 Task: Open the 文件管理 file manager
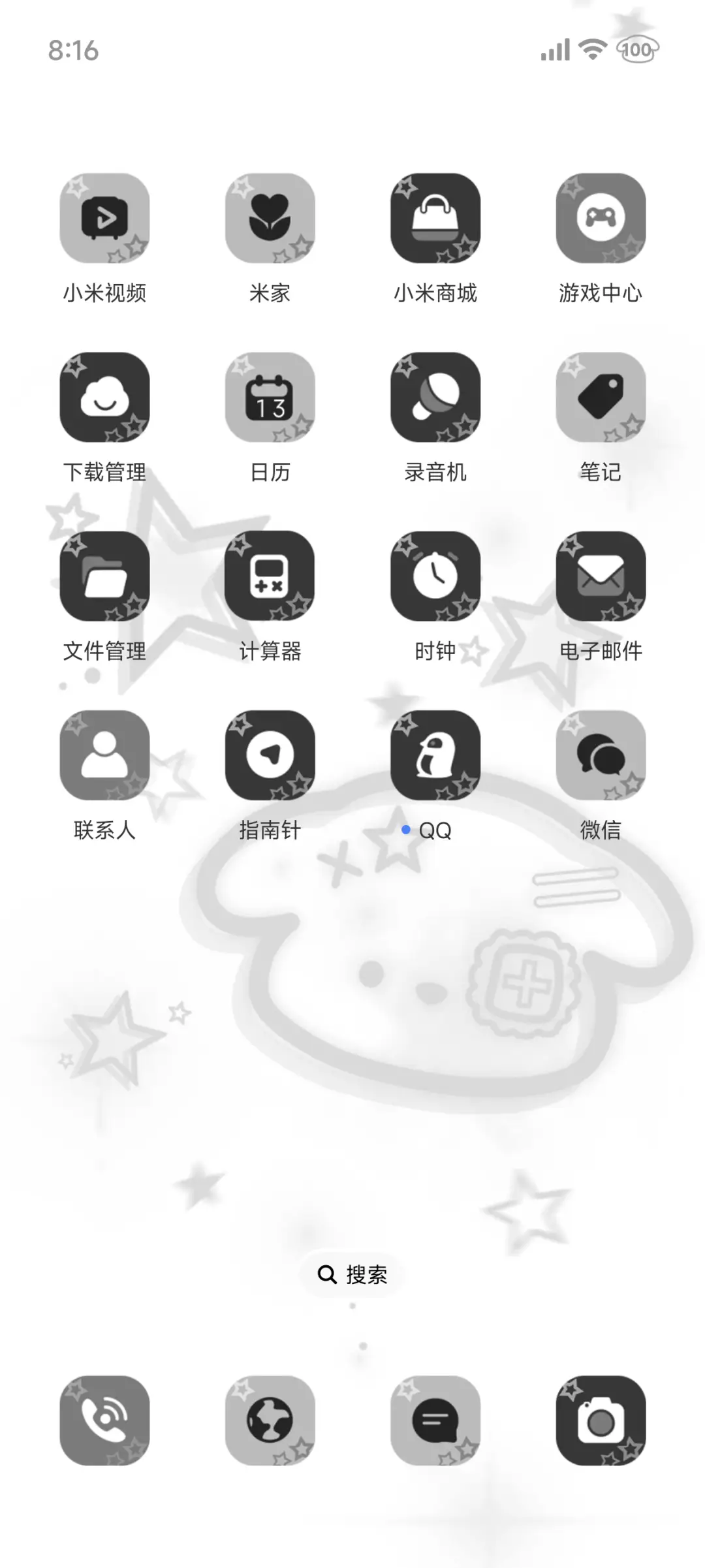105,578
